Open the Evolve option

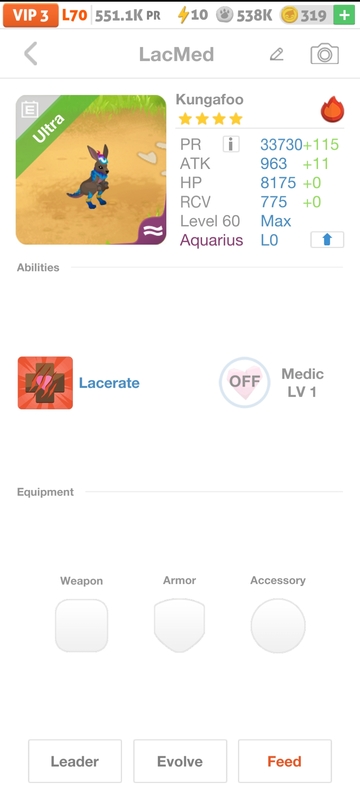(x=180, y=761)
